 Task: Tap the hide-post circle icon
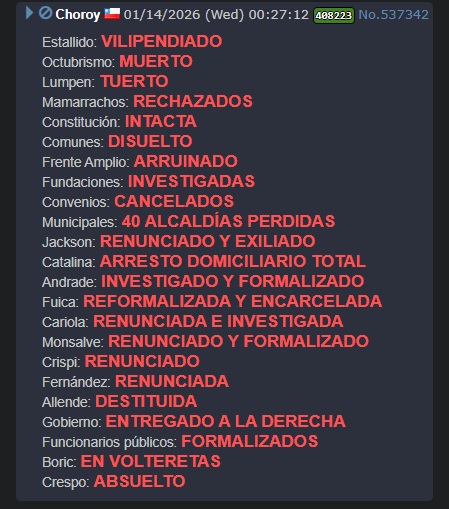coord(45,13)
